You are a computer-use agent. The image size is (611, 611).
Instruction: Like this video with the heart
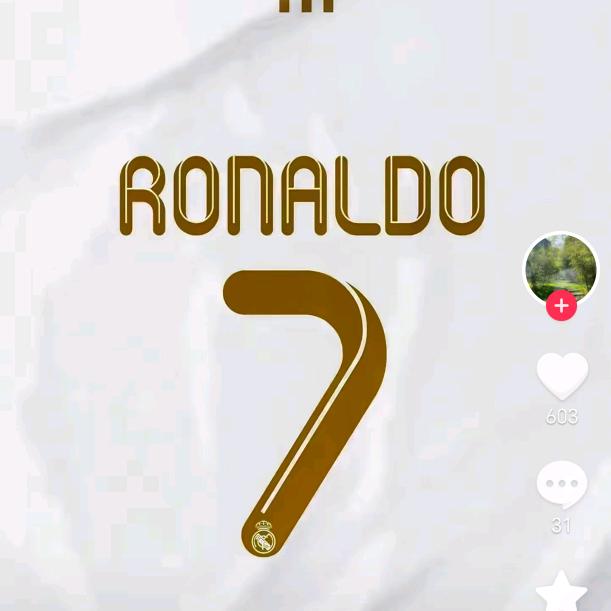coord(562,376)
